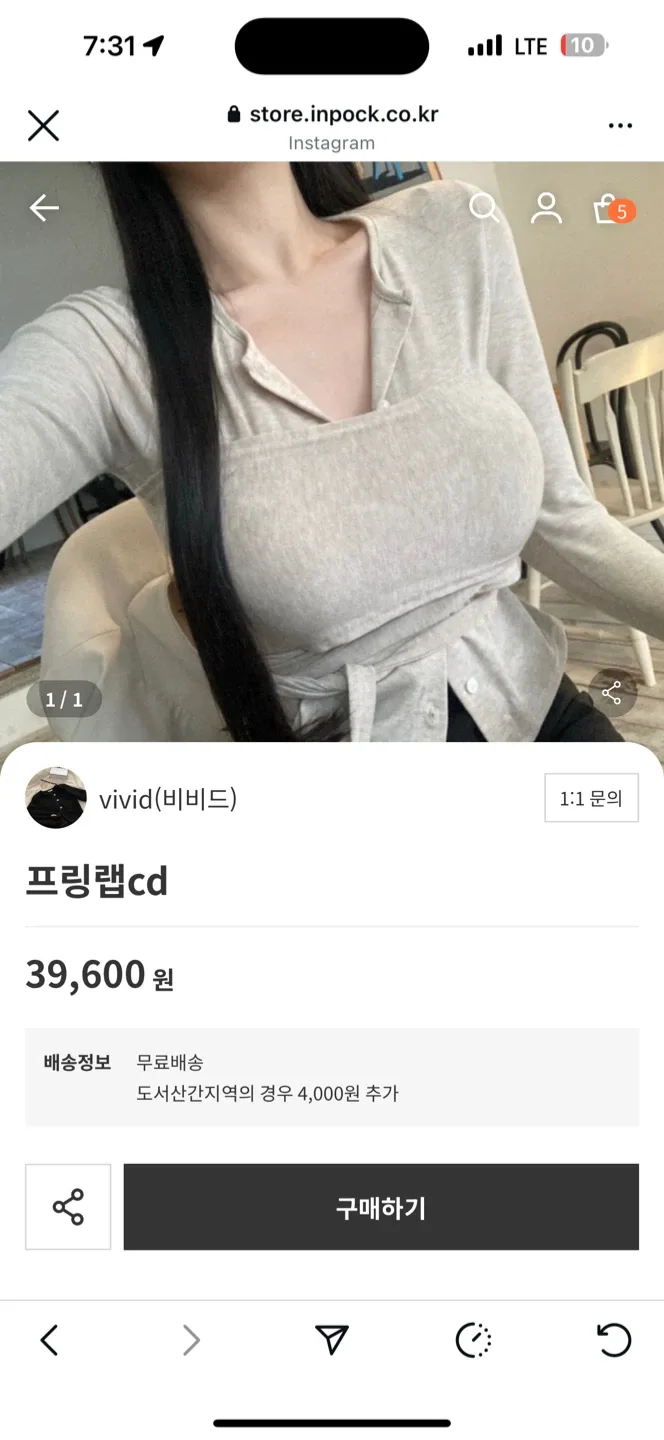Open the store search icon
664x1440 pixels.
484,208
